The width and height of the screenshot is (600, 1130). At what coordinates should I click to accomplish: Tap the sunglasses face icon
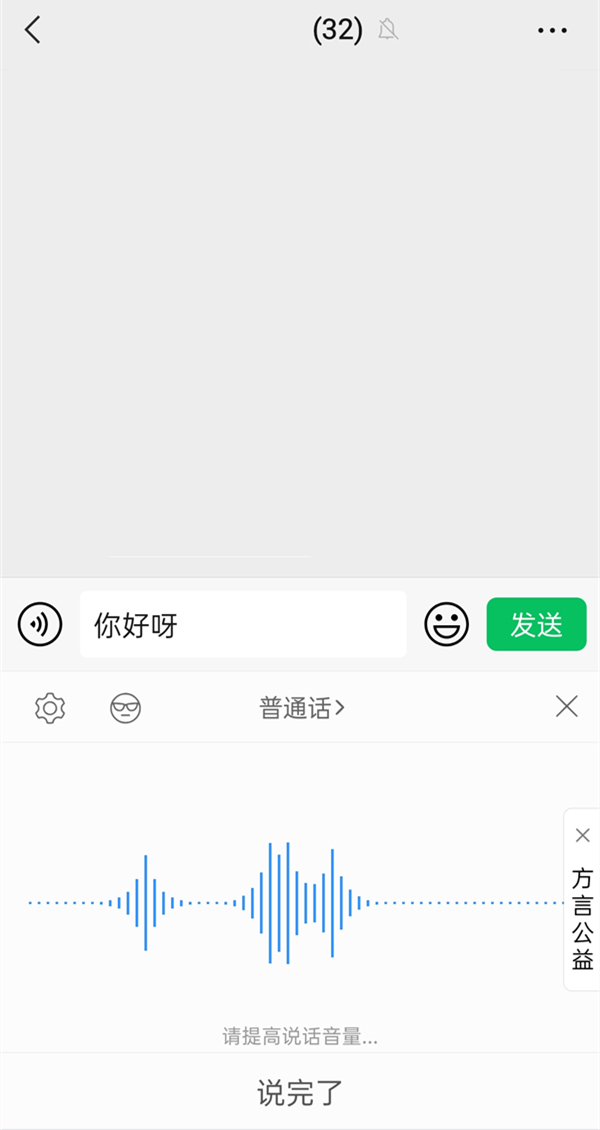click(125, 708)
